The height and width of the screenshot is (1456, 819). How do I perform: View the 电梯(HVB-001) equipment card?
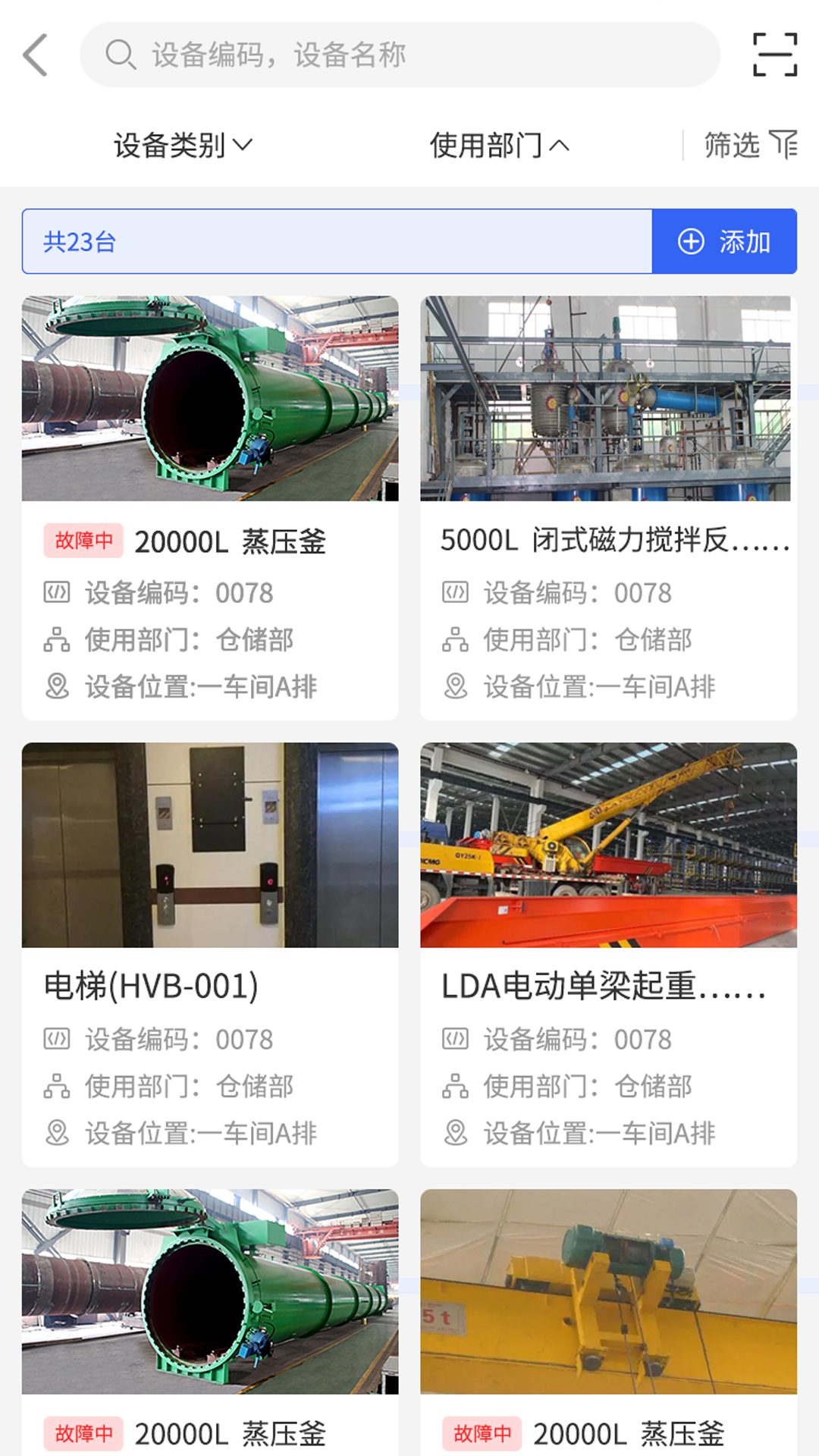click(210, 954)
